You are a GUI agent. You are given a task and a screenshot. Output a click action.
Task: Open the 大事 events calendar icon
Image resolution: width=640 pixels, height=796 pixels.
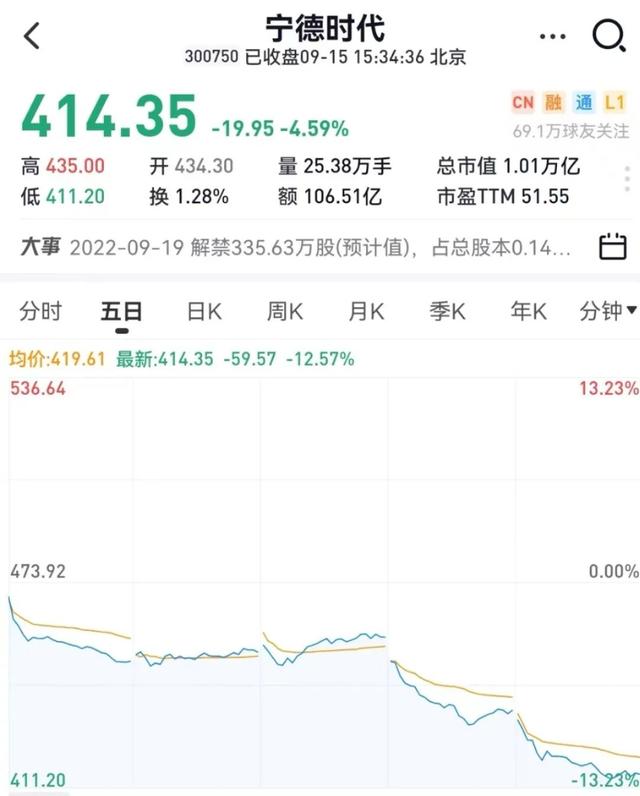coord(611,246)
